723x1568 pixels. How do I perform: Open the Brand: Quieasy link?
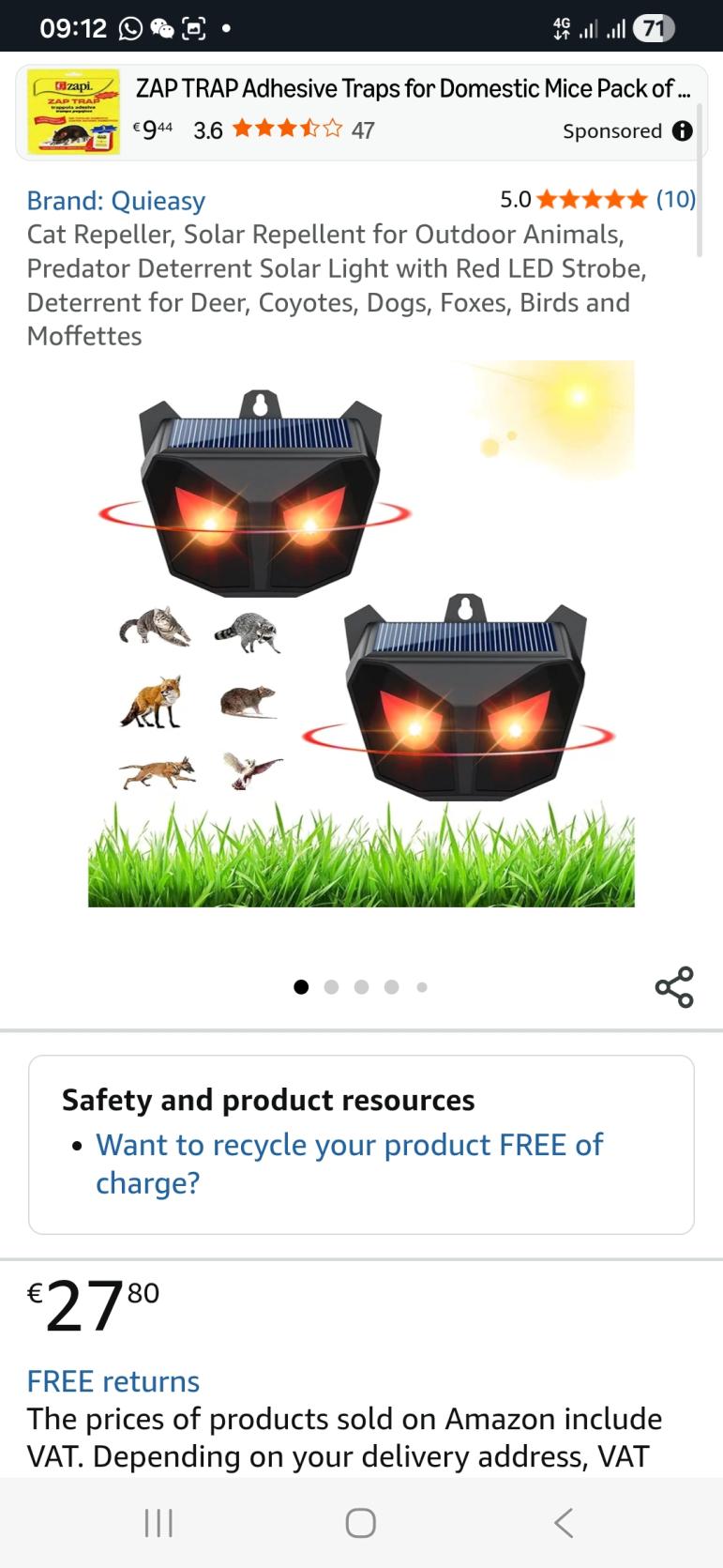click(115, 201)
